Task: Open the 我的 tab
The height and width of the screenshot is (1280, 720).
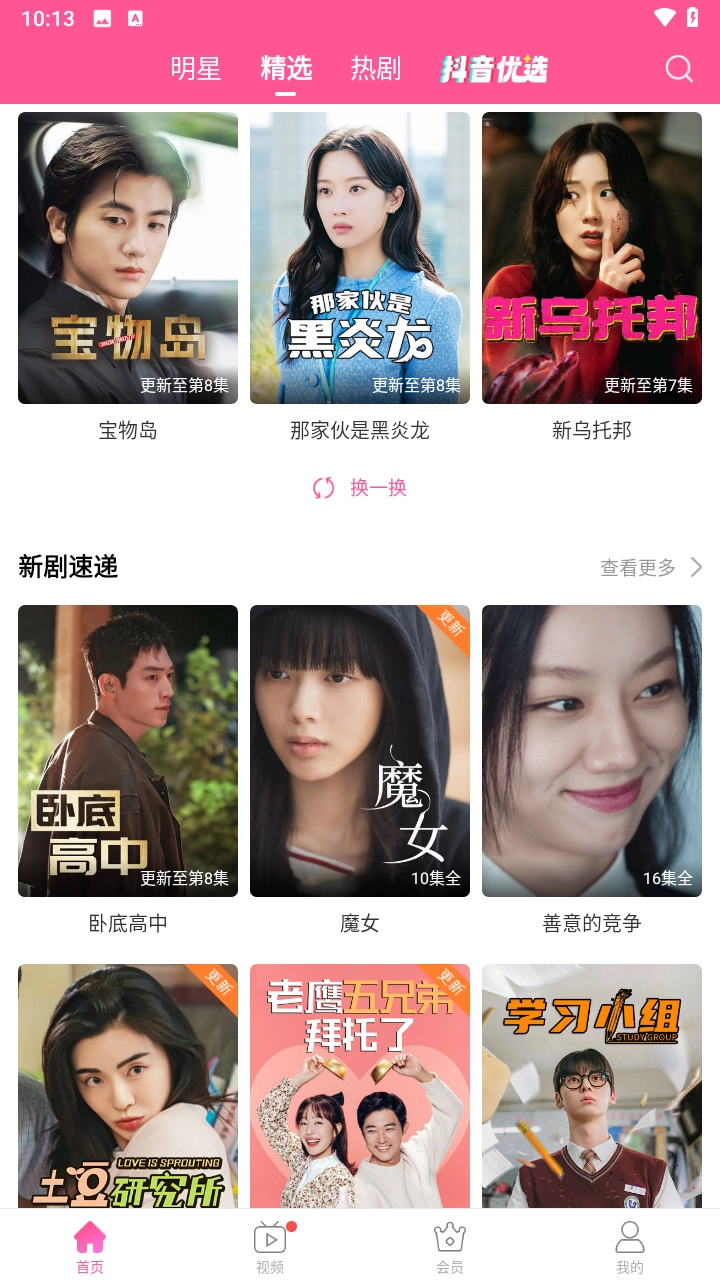Action: pyautogui.click(x=630, y=1246)
